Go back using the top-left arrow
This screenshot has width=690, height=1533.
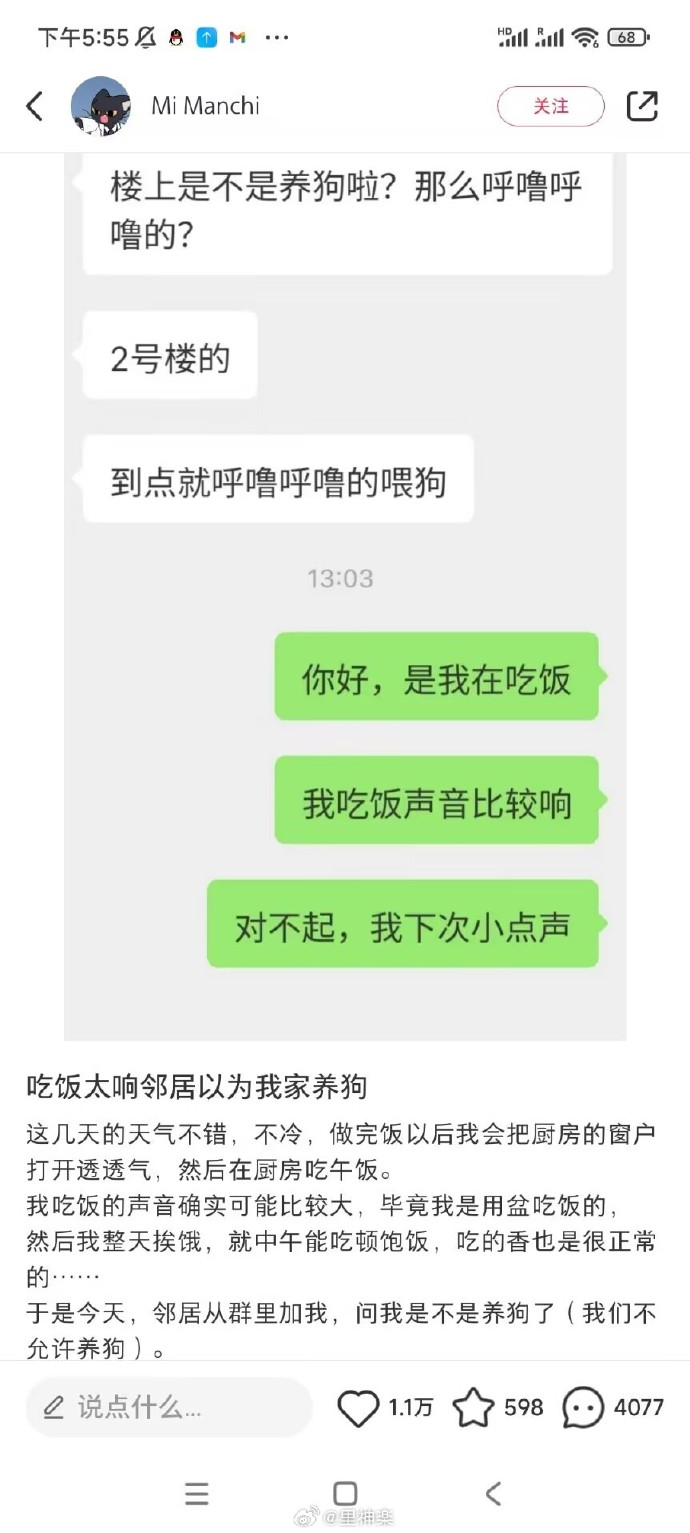pos(35,106)
